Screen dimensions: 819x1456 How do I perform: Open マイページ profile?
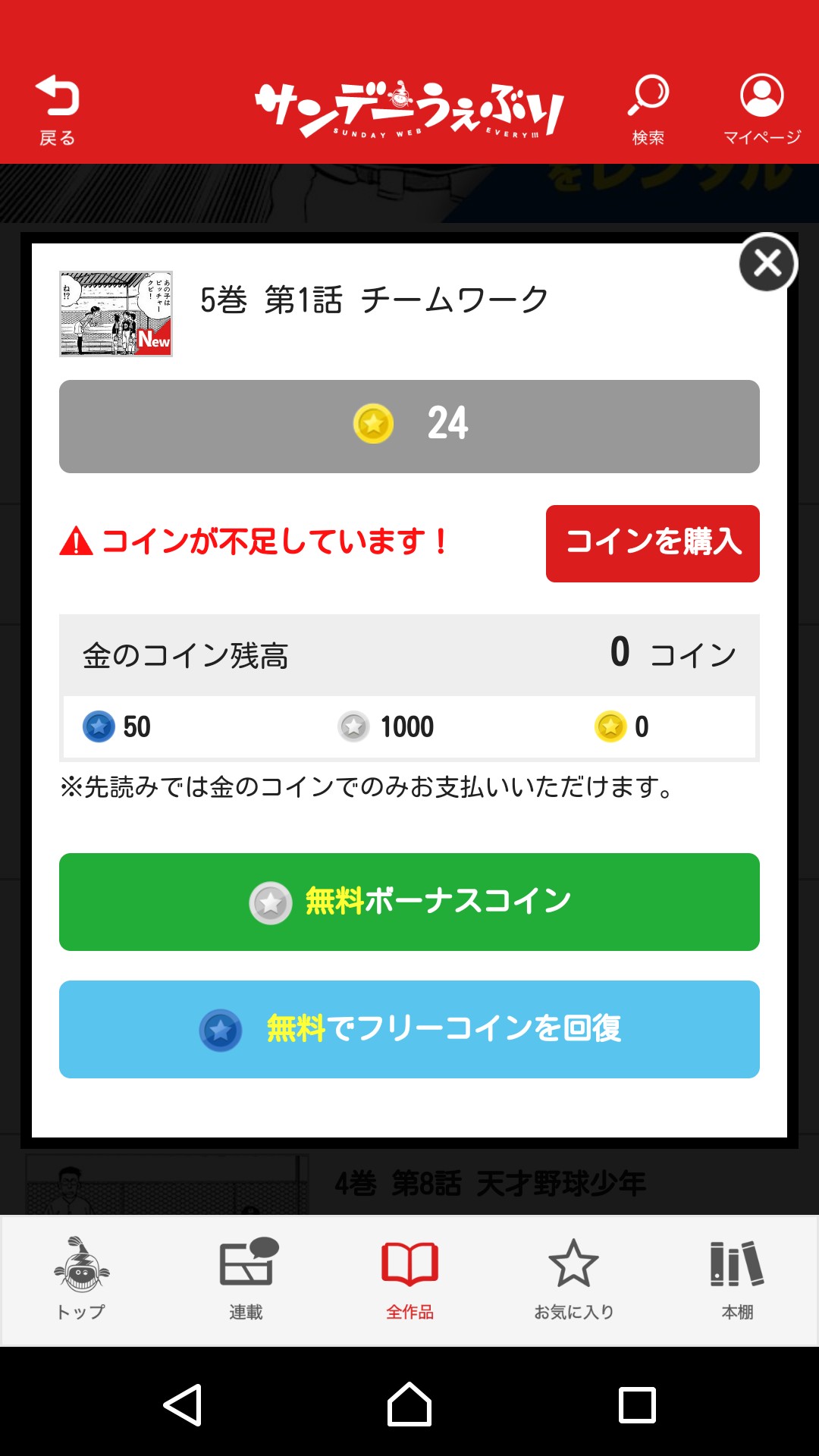pyautogui.click(x=761, y=110)
